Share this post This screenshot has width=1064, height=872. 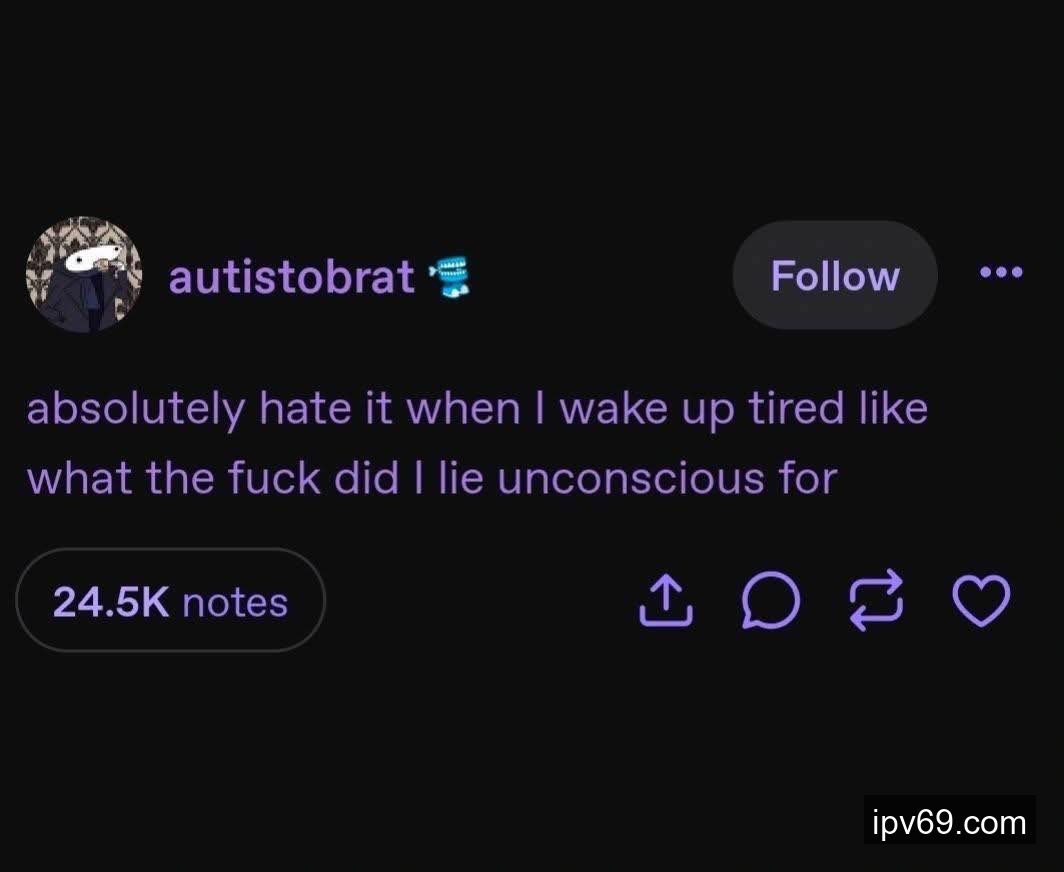point(666,601)
